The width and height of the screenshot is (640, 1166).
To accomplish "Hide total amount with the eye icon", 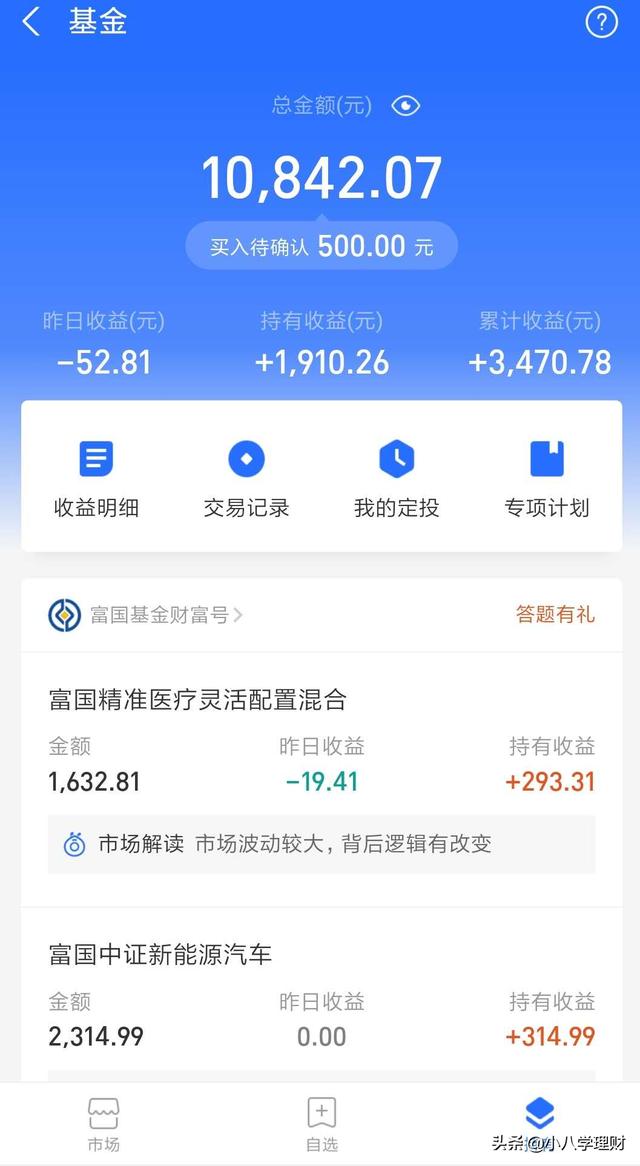I will point(405,106).
